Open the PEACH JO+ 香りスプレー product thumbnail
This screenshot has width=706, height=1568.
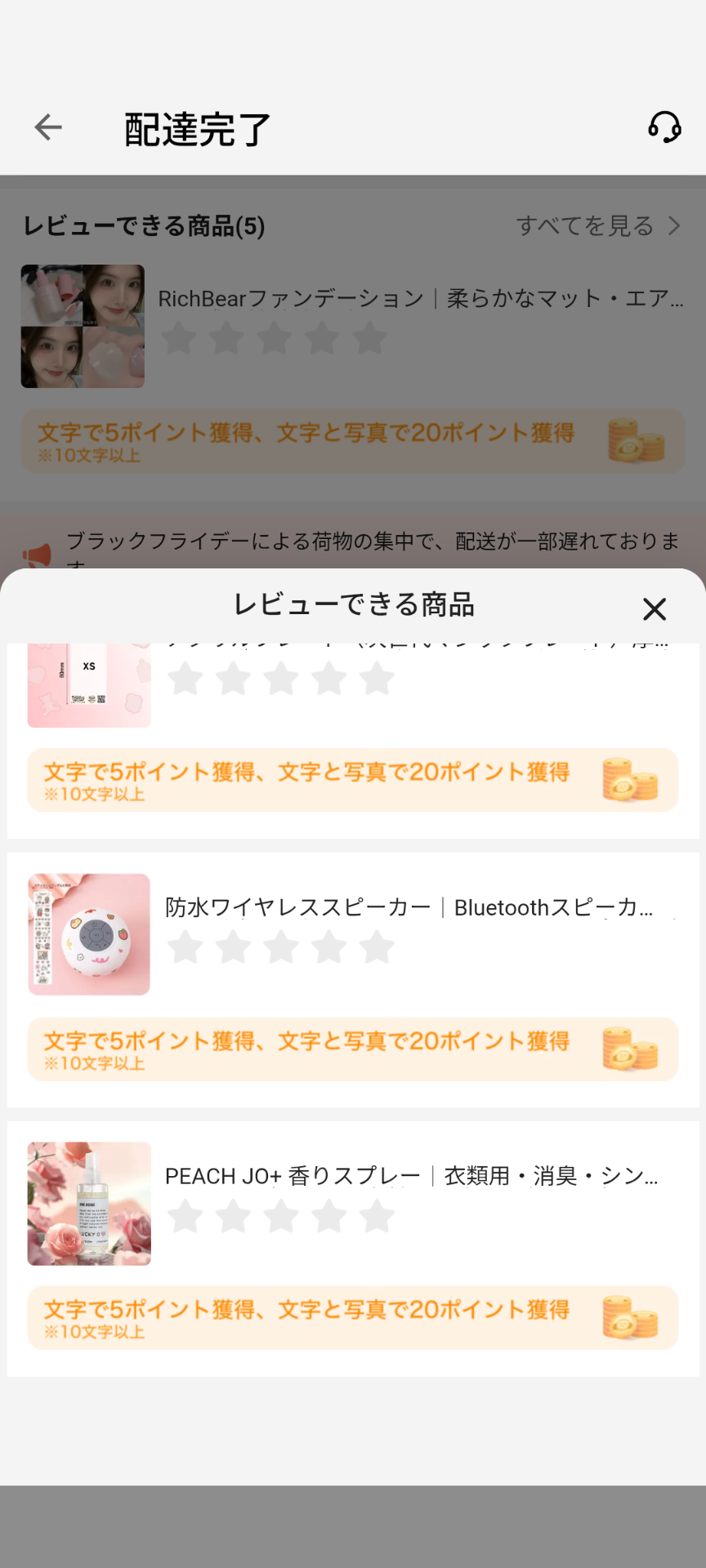coord(89,1203)
